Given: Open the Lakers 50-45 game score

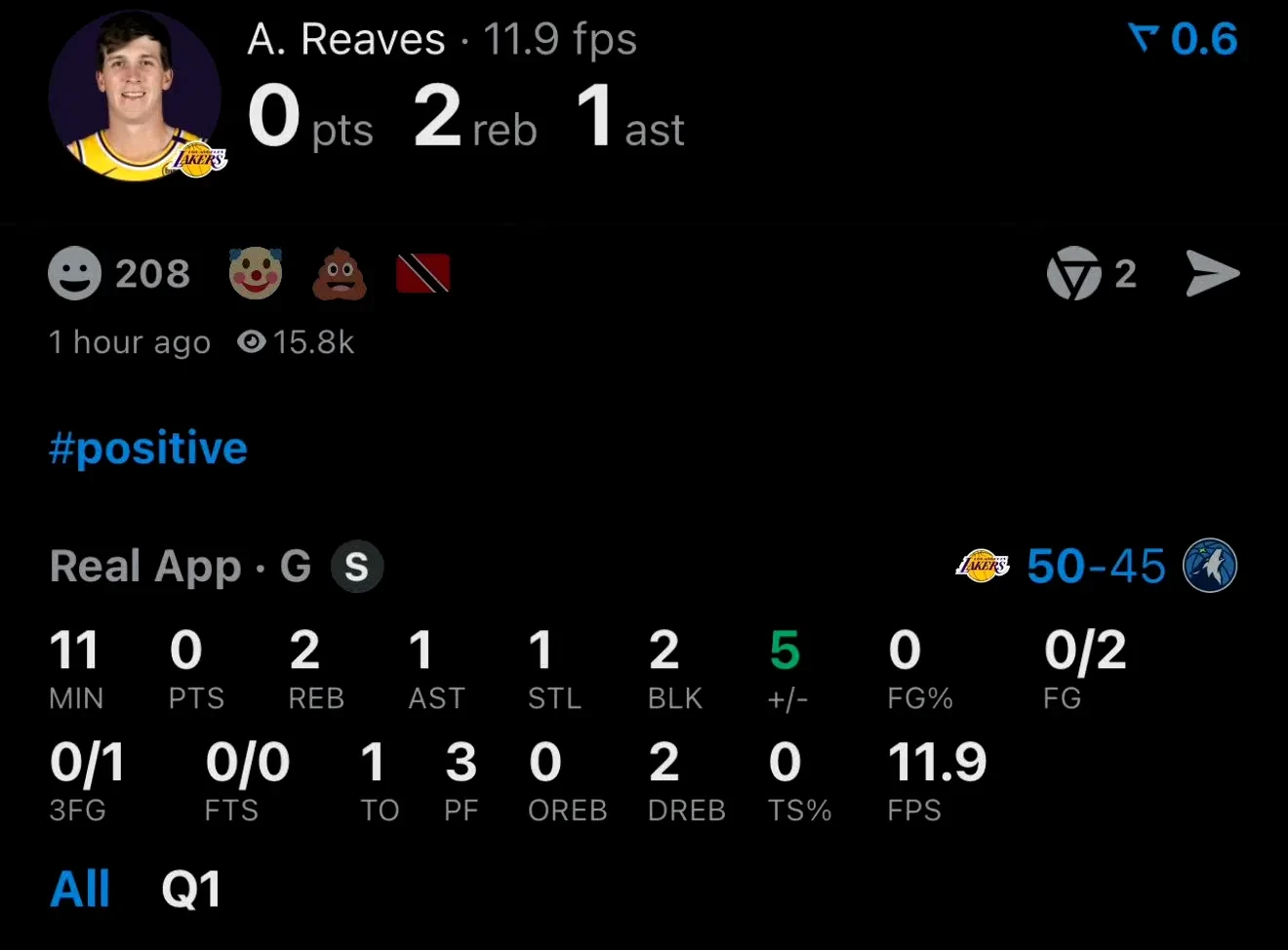Looking at the screenshot, I should [1095, 566].
